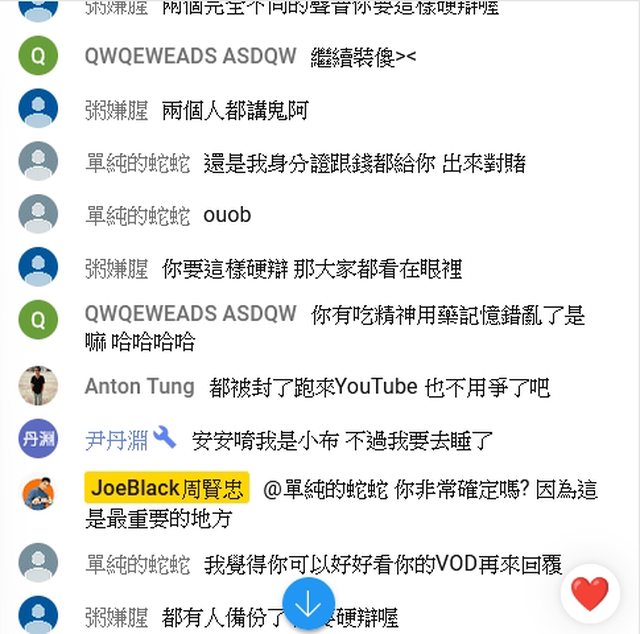Select 單純的蛇蛇's "ouob" message
The width and height of the screenshot is (640, 634).
point(227,215)
